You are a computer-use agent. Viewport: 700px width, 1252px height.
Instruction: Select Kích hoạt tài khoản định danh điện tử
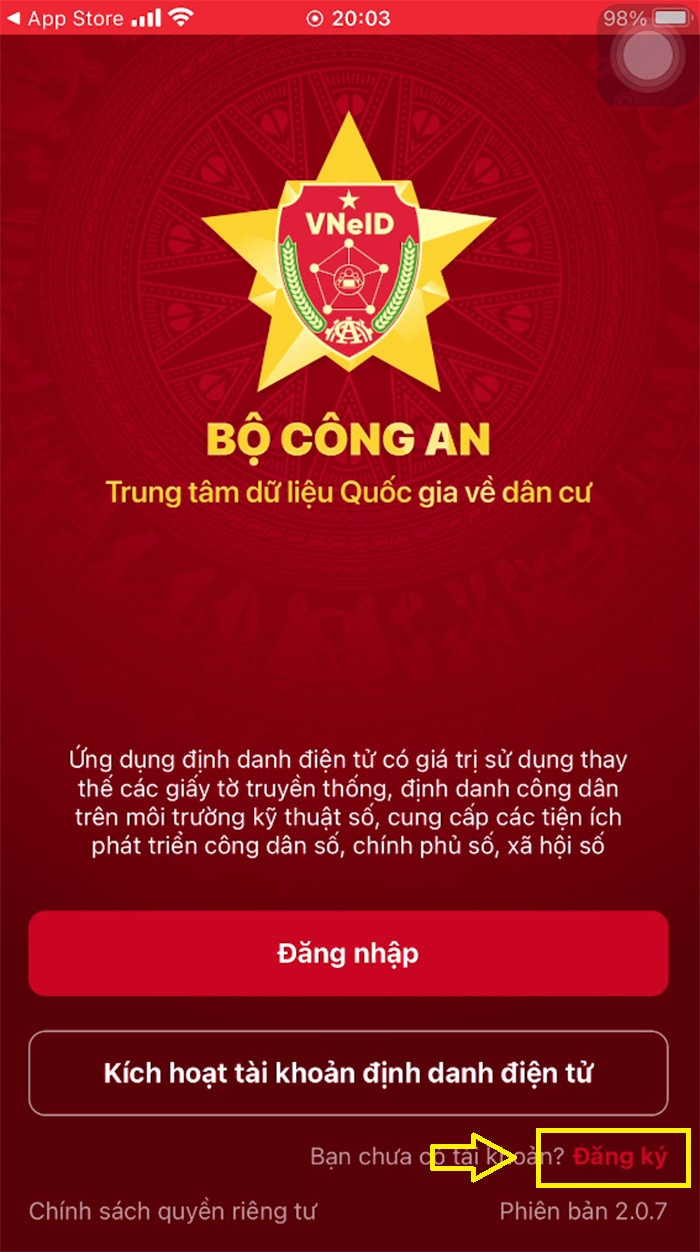pos(348,1073)
